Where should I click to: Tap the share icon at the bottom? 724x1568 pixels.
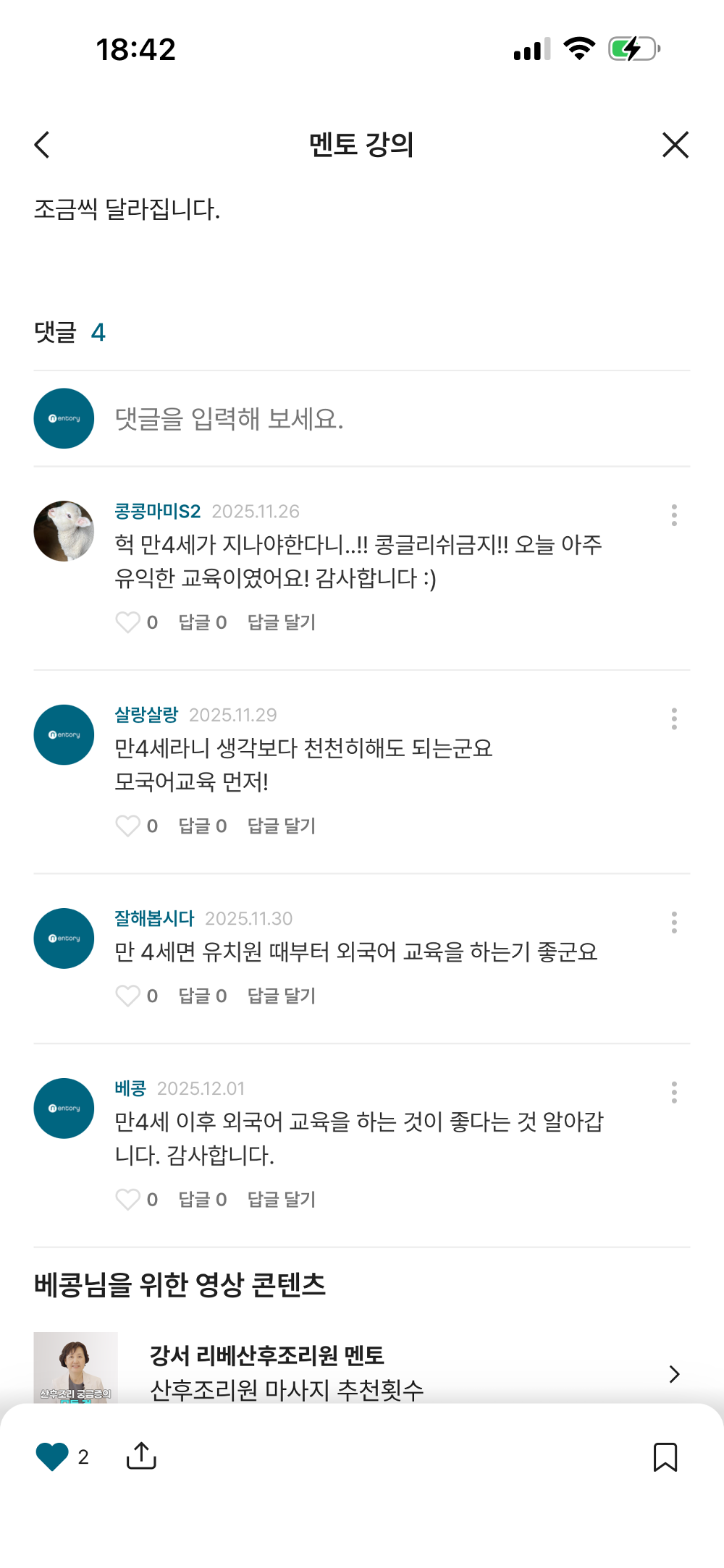pos(141,1456)
